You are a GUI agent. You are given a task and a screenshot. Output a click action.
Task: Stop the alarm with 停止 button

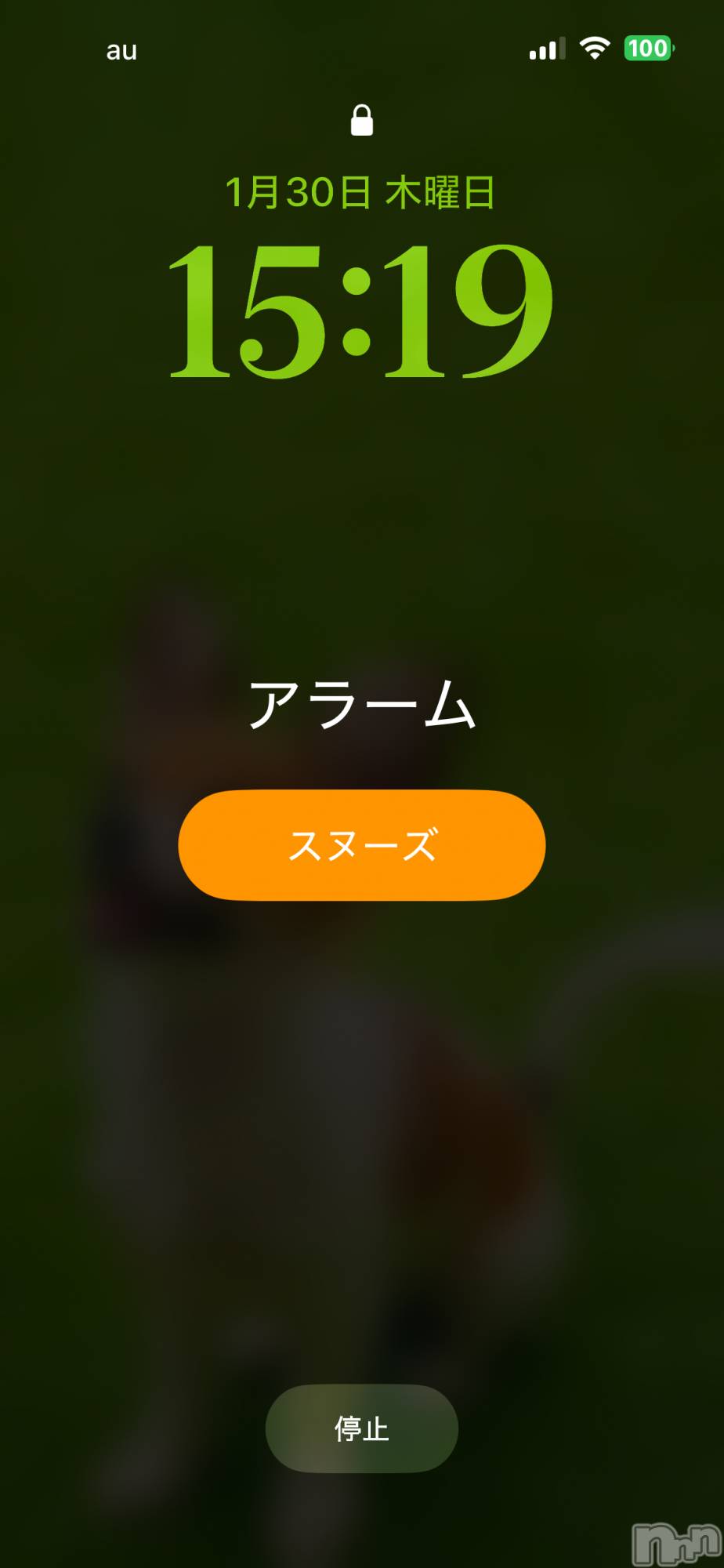362,1428
